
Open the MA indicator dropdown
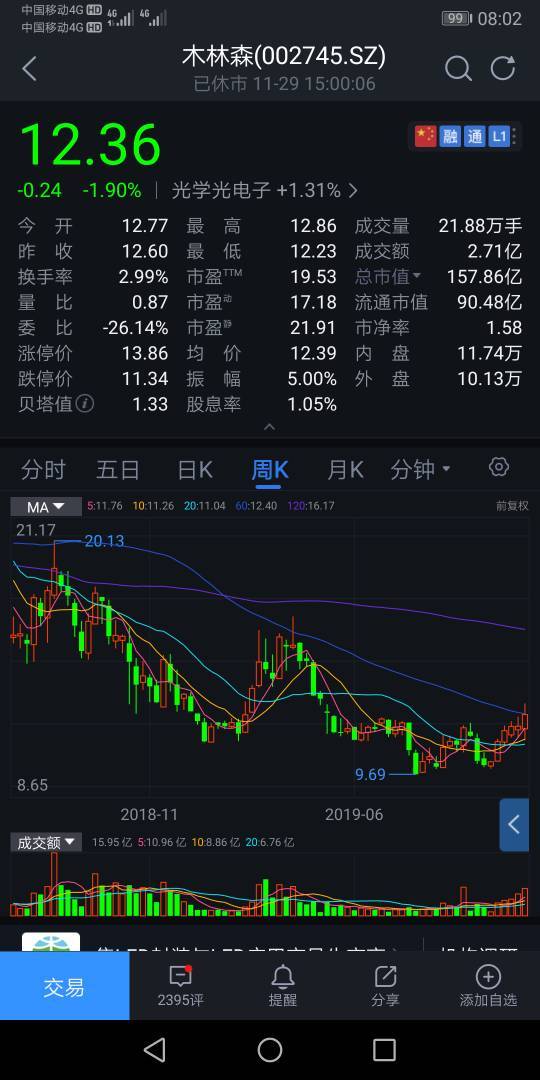click(x=45, y=507)
